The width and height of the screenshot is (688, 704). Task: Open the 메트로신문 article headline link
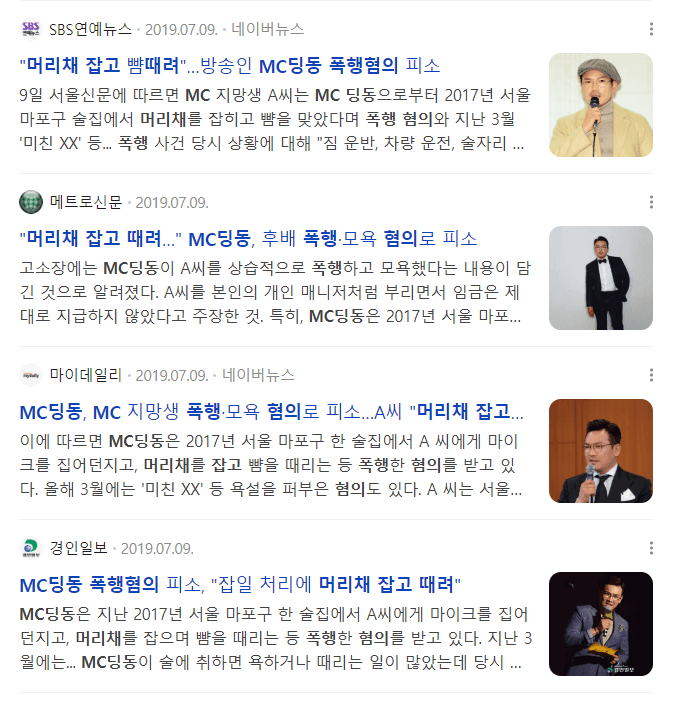point(248,239)
